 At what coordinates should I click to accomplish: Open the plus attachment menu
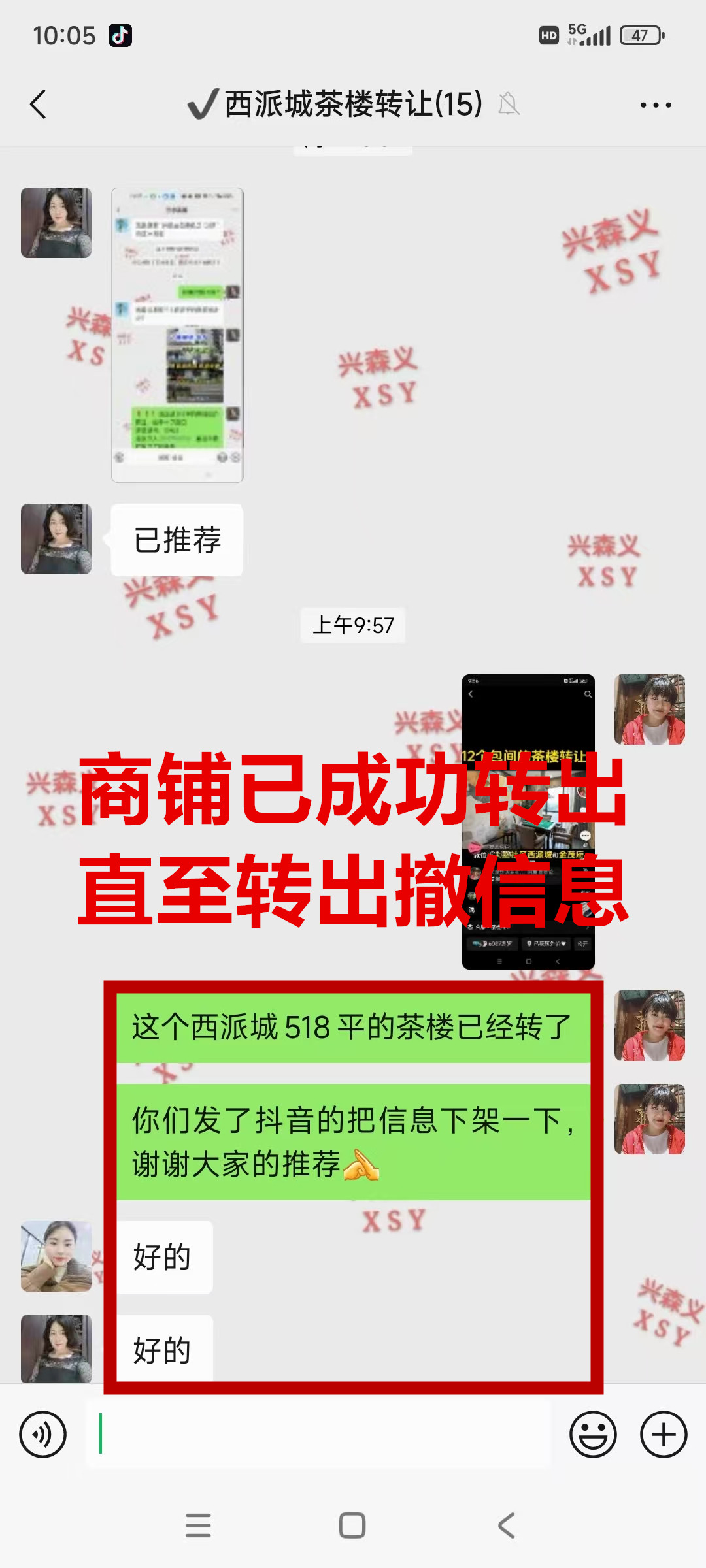click(663, 1435)
